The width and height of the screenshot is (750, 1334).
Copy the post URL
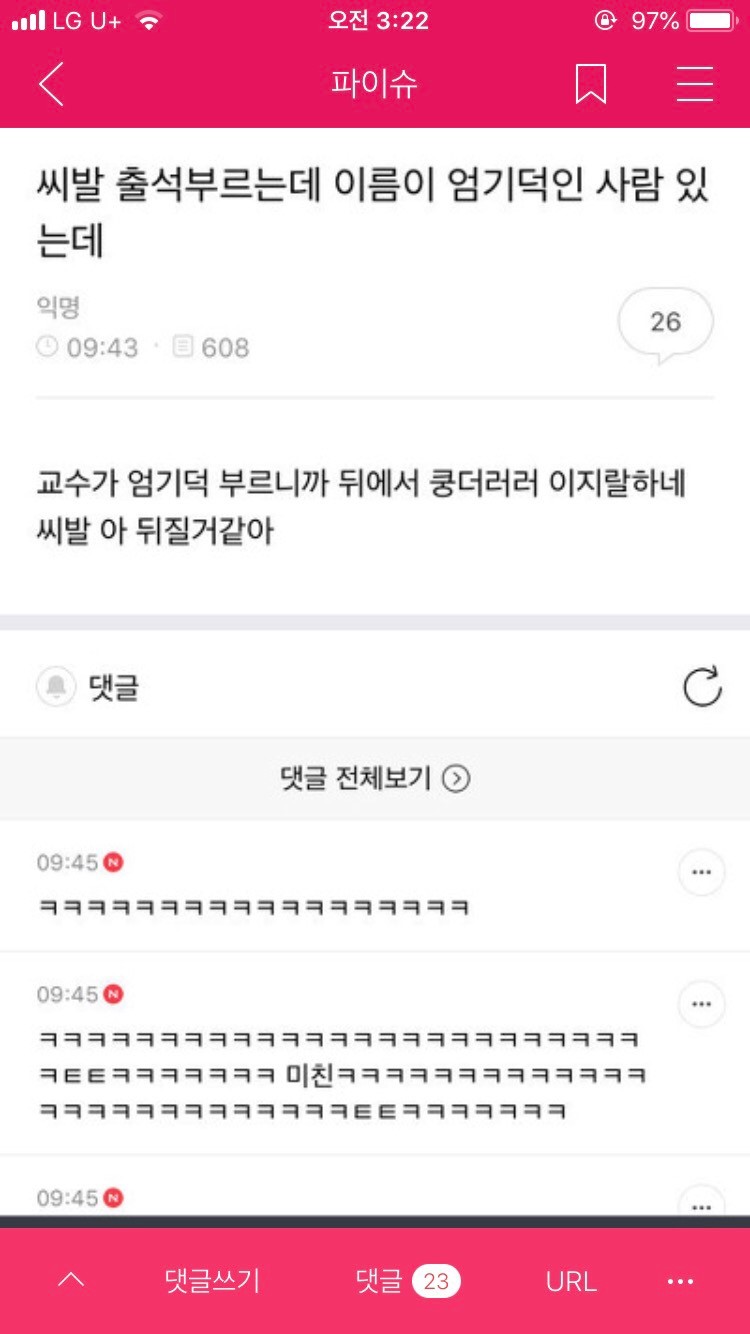tap(571, 1280)
